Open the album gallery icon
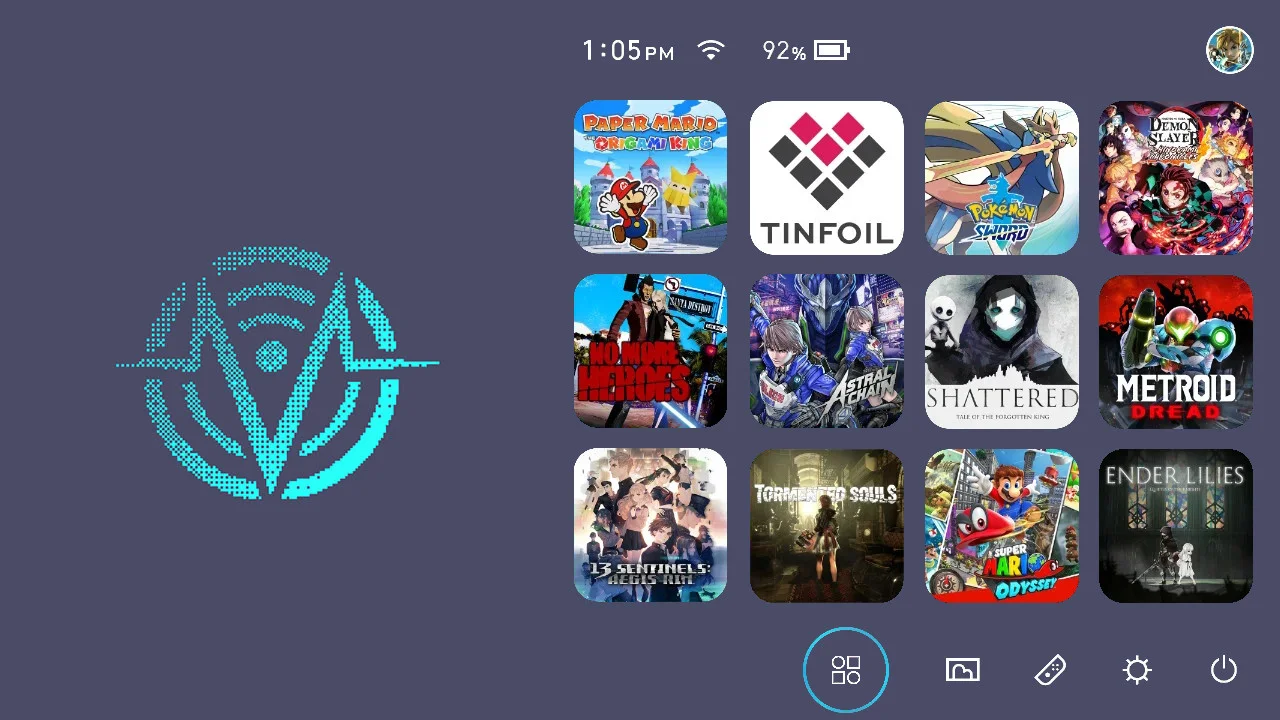 coord(962,670)
